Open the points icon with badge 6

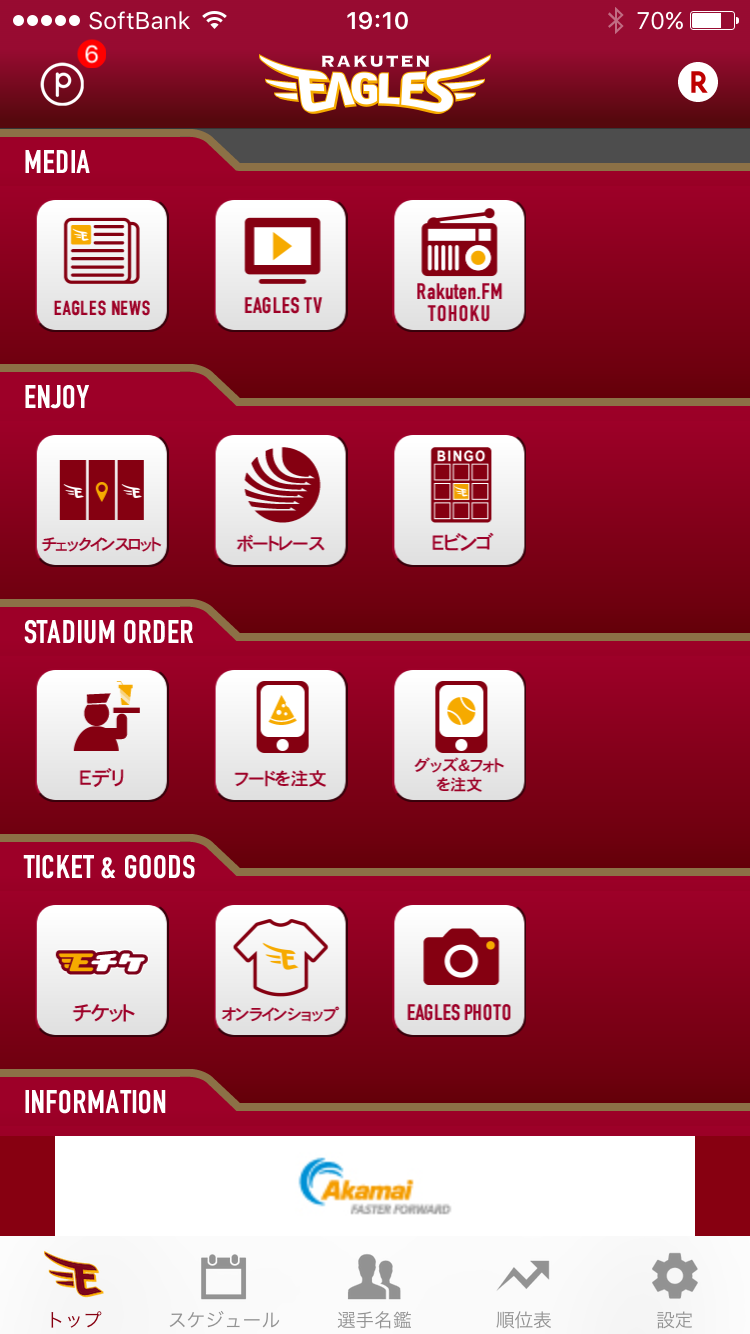pyautogui.click(x=63, y=83)
